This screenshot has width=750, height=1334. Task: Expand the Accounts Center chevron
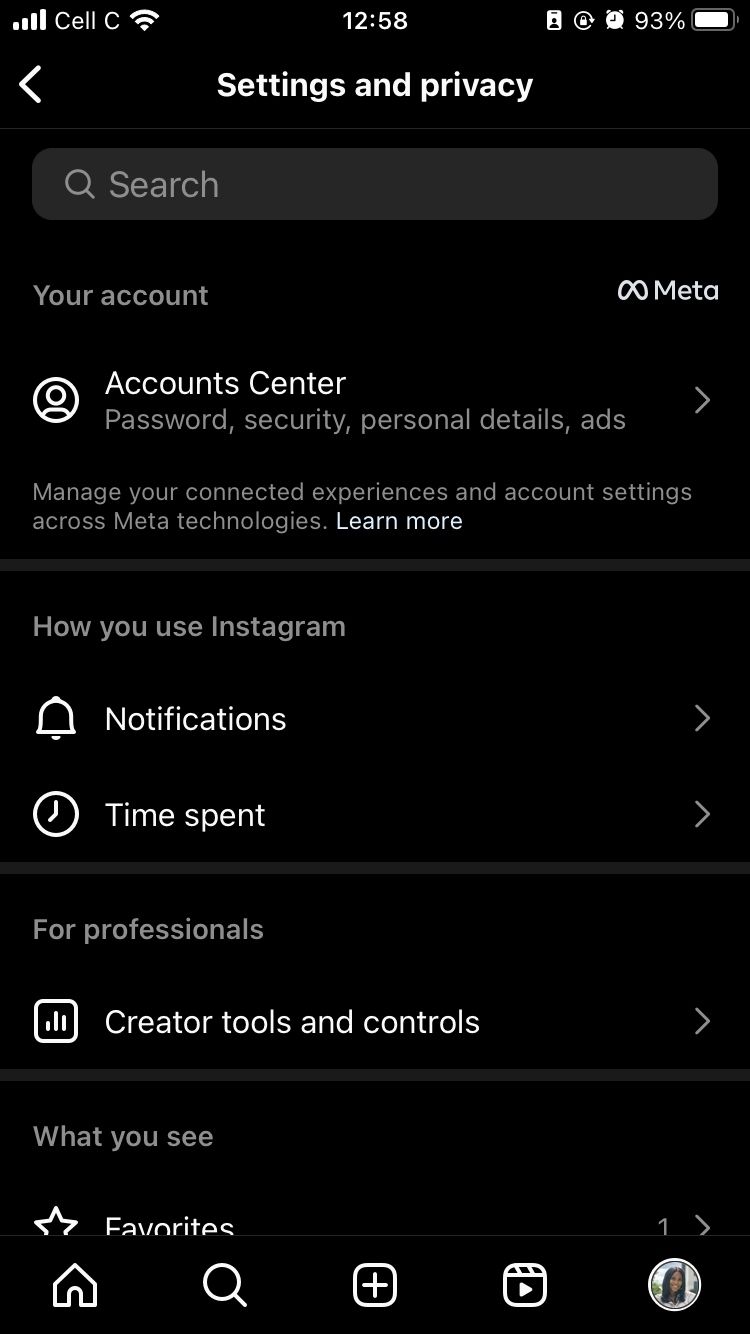point(702,399)
